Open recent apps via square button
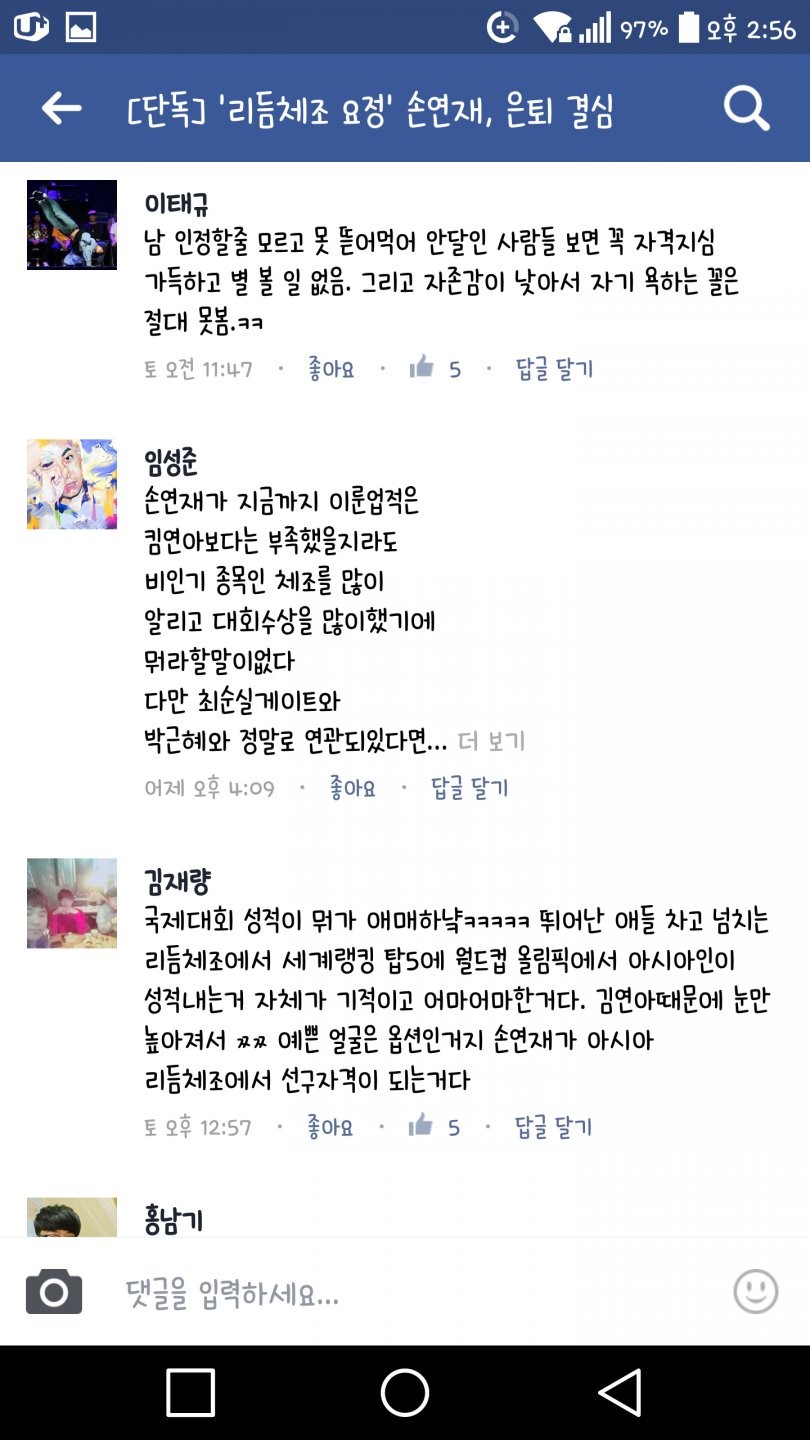Image resolution: width=810 pixels, height=1440 pixels. tap(190, 1392)
